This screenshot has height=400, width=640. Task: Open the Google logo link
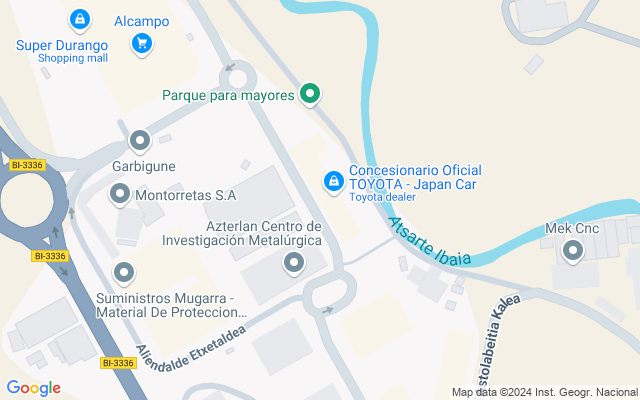pos(33,388)
